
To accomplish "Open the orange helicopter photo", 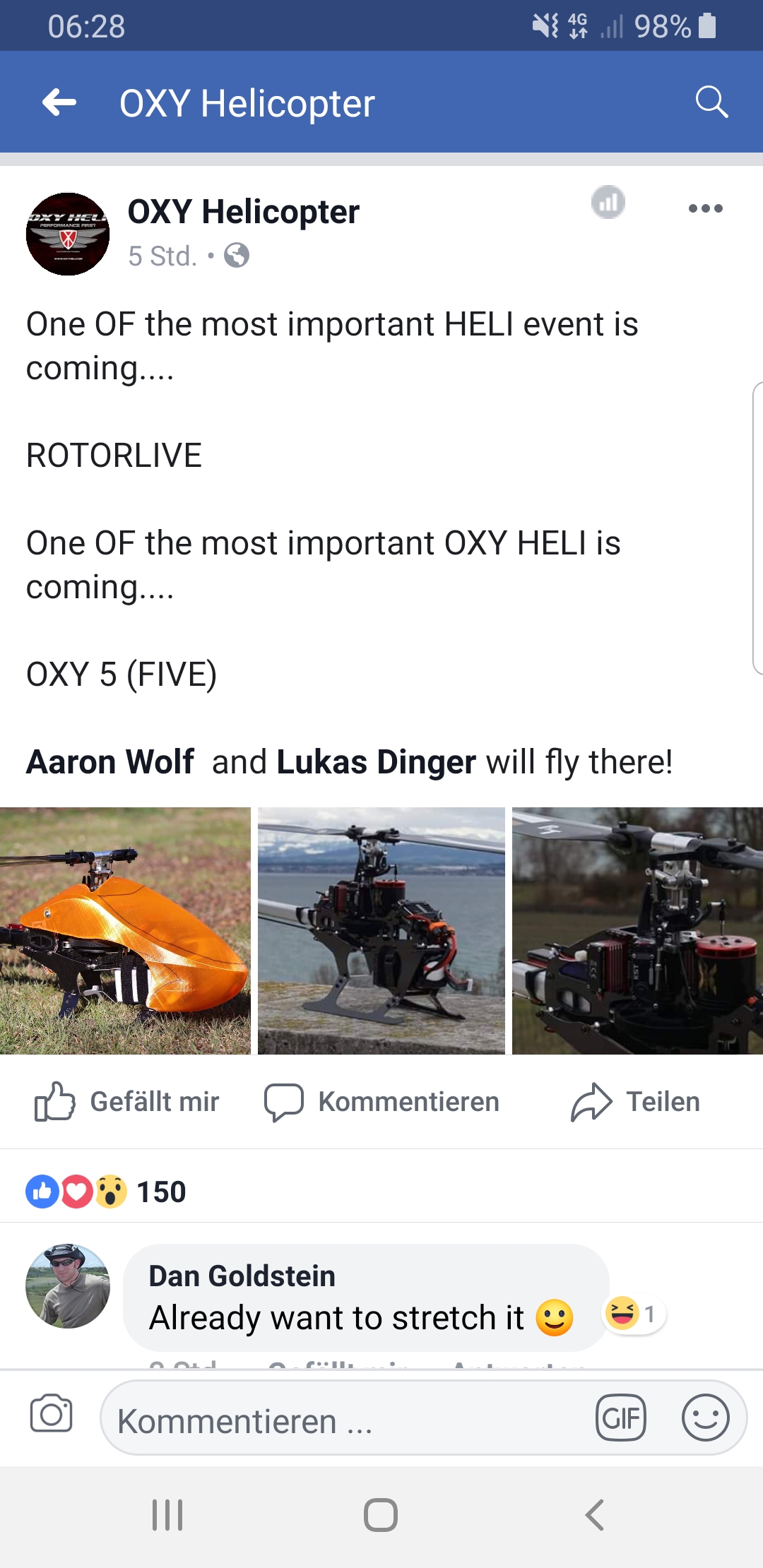I will click(125, 931).
